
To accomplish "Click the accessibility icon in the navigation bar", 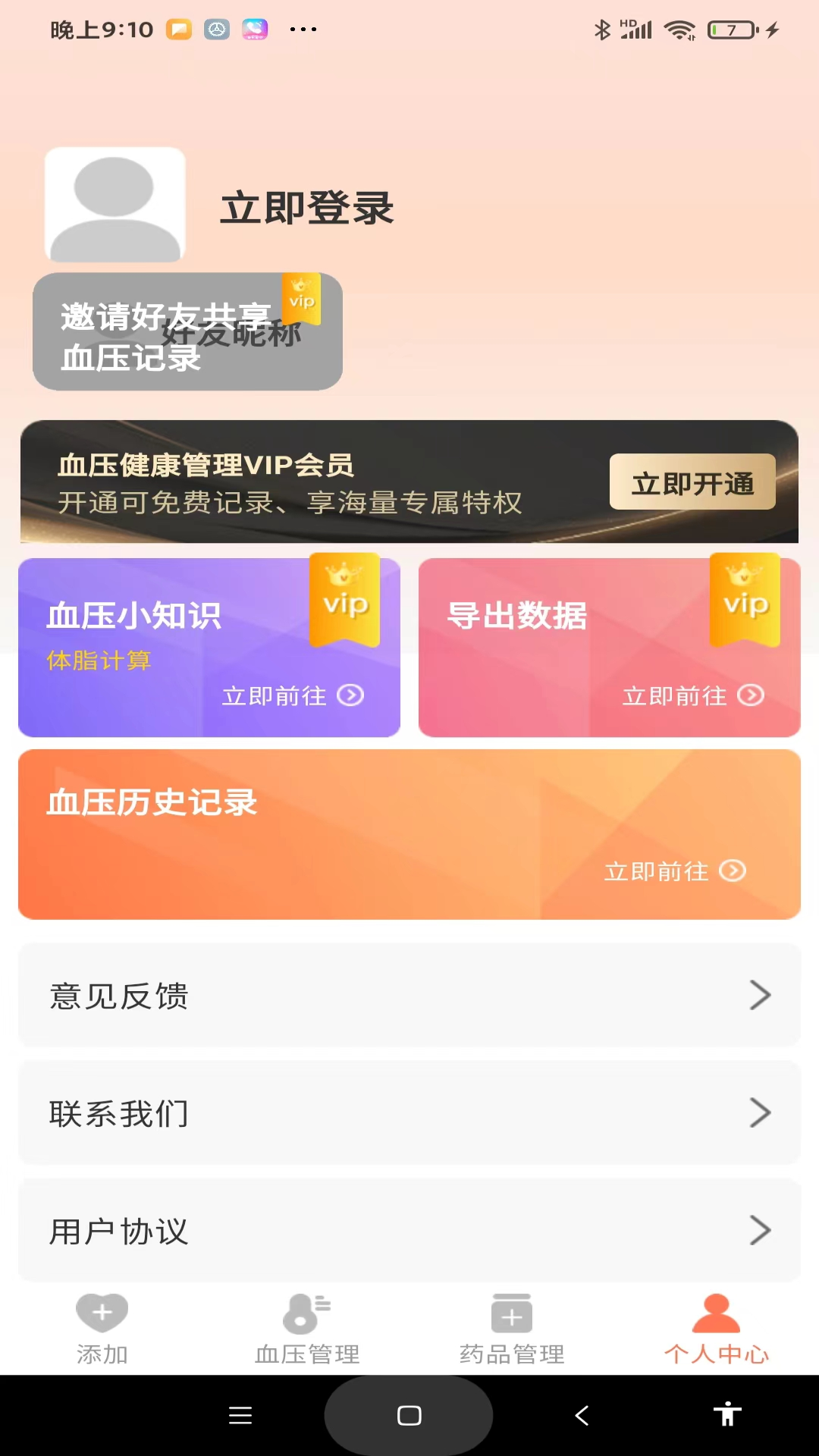I will (x=728, y=1414).
